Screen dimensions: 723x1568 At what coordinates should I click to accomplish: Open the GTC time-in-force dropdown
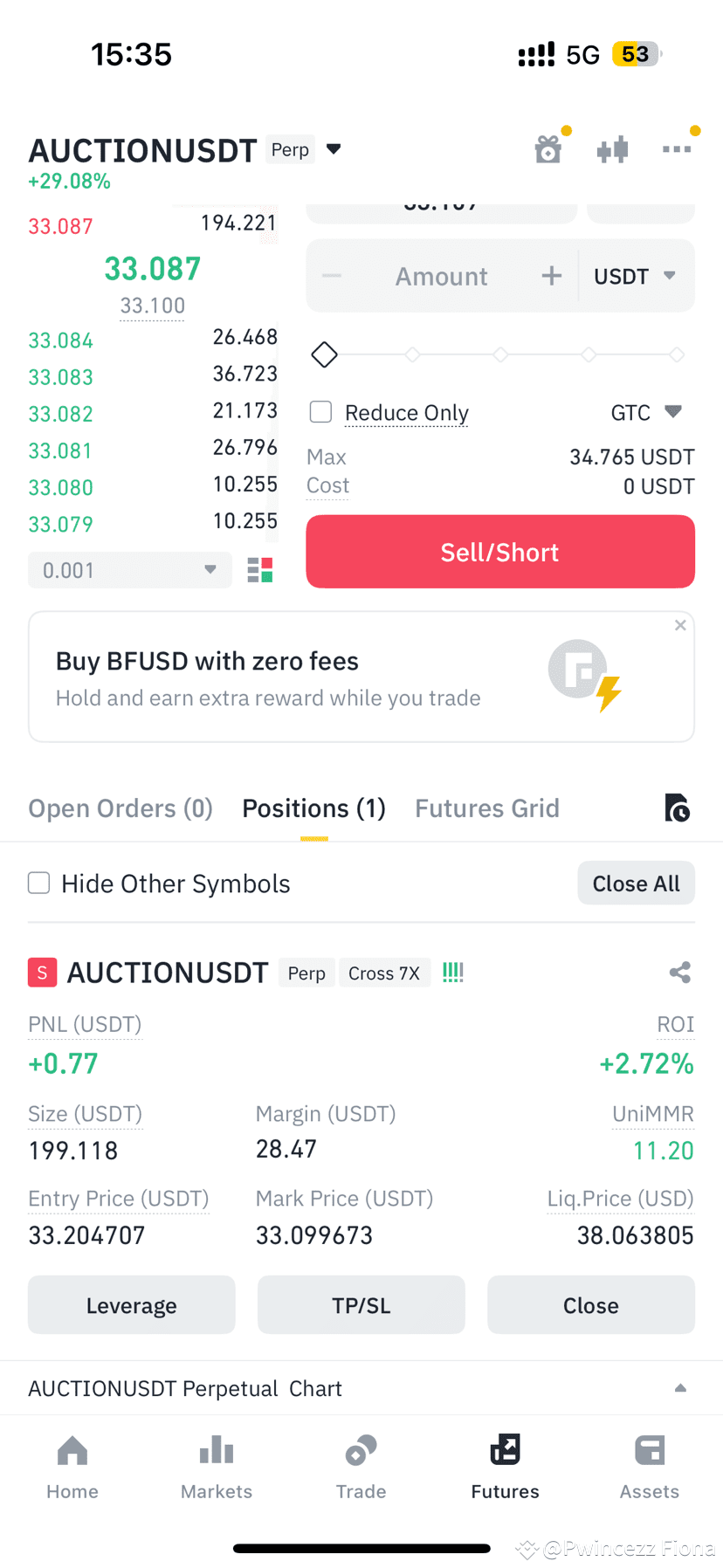[x=646, y=412]
